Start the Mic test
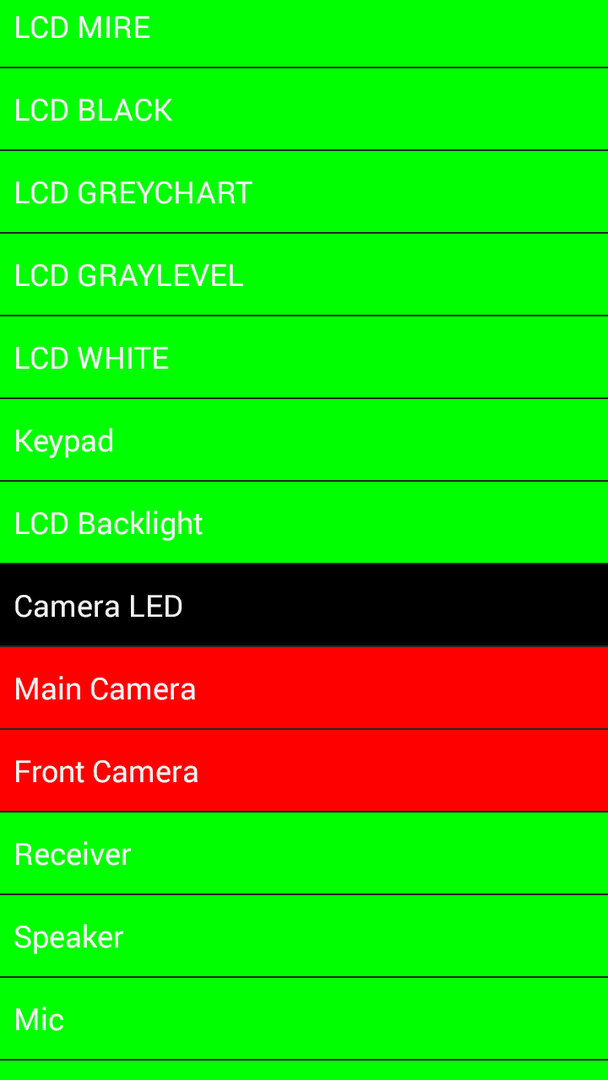The height and width of the screenshot is (1080, 608). point(304,1019)
